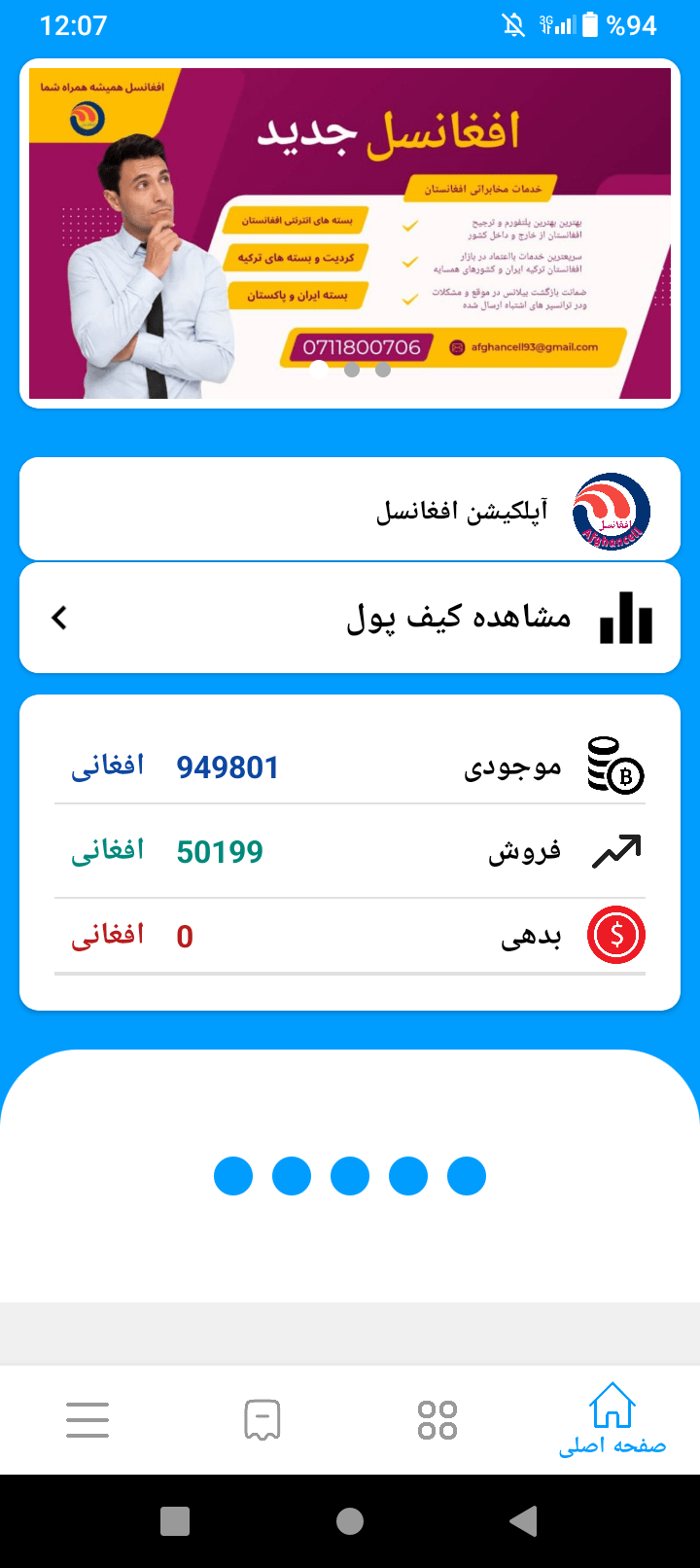Viewport: 700px width, 1568px height.
Task: Switch to the صفحه اصلی home tab
Action: point(612,1420)
